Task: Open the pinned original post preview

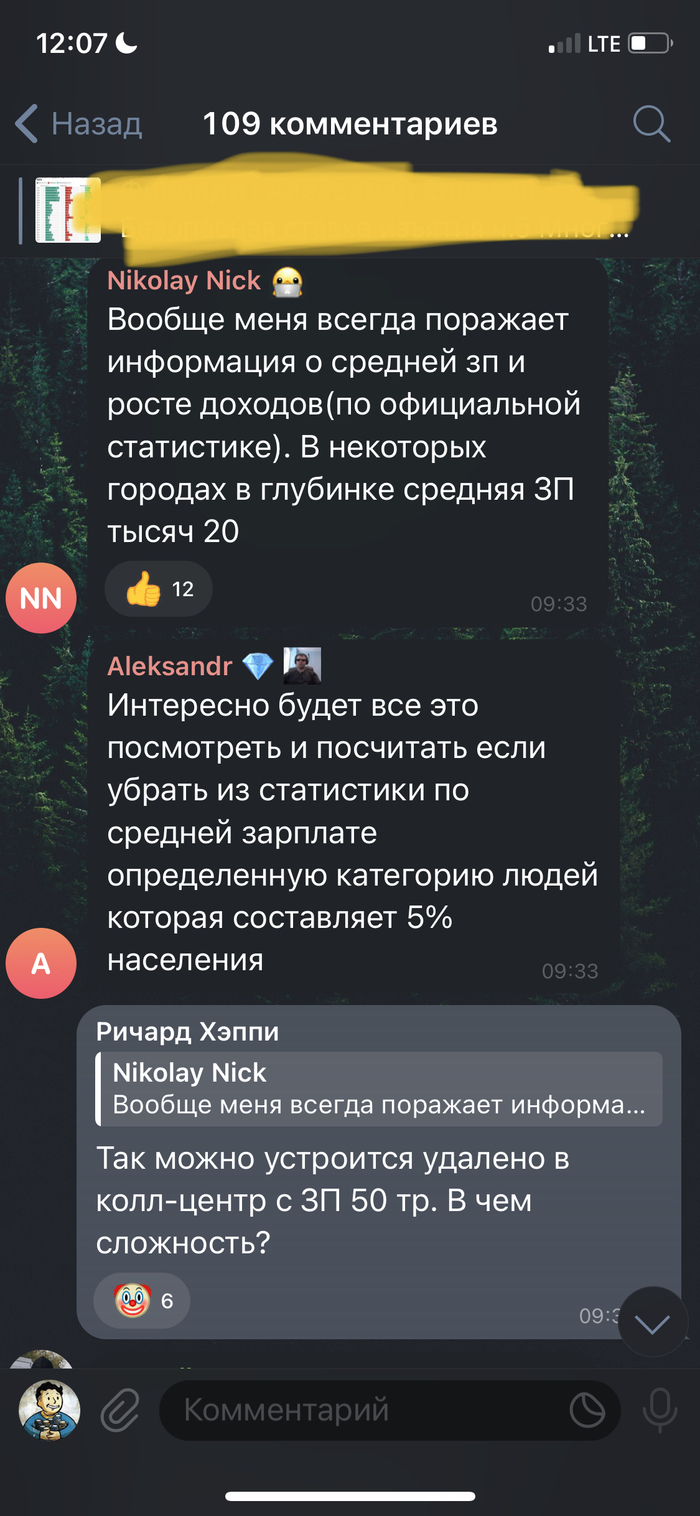Action: pos(330,210)
